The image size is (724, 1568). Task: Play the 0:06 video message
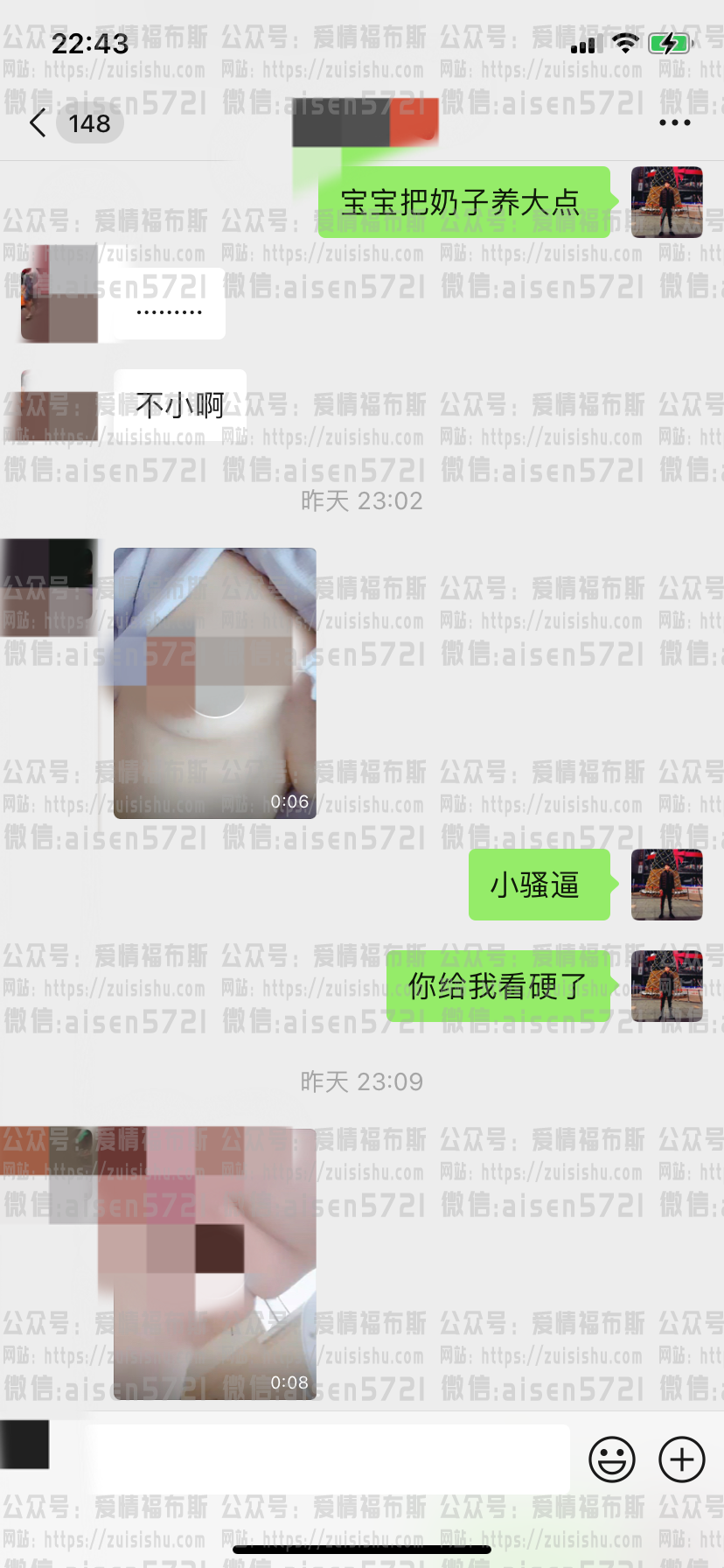(x=215, y=683)
